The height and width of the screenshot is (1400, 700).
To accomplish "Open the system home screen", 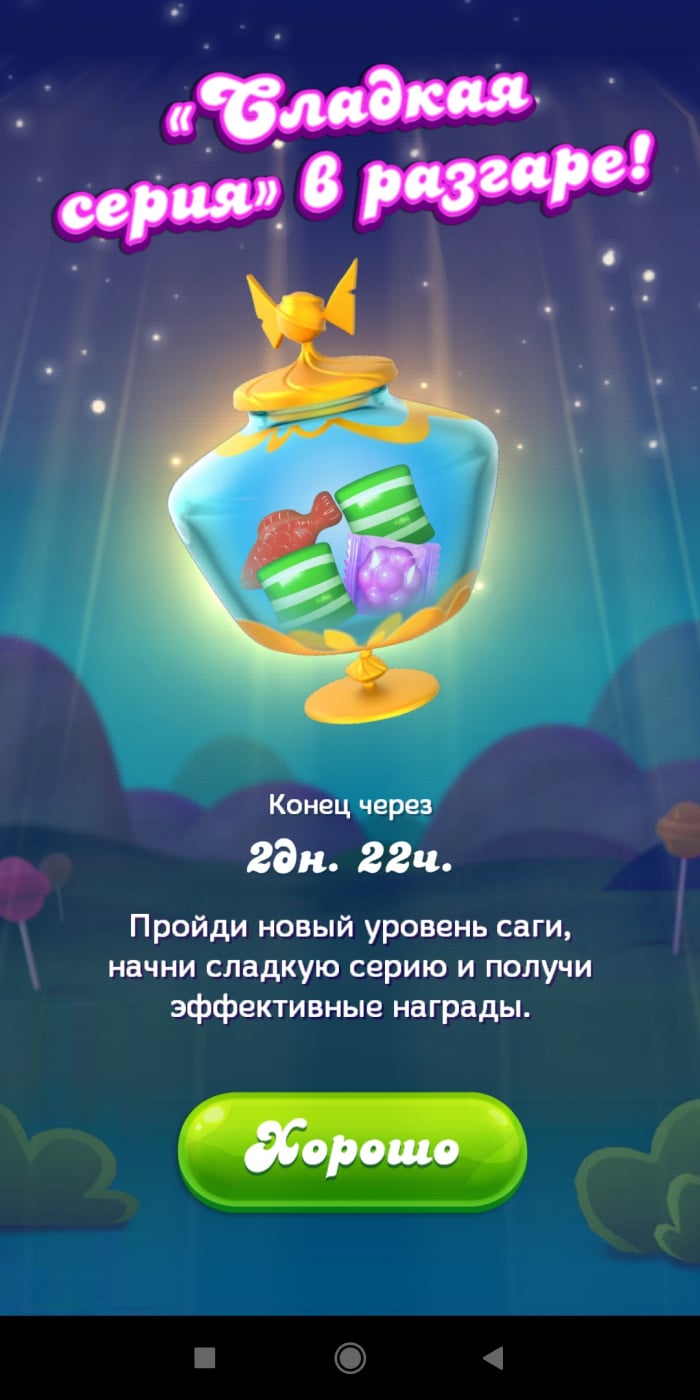I will point(350,1358).
